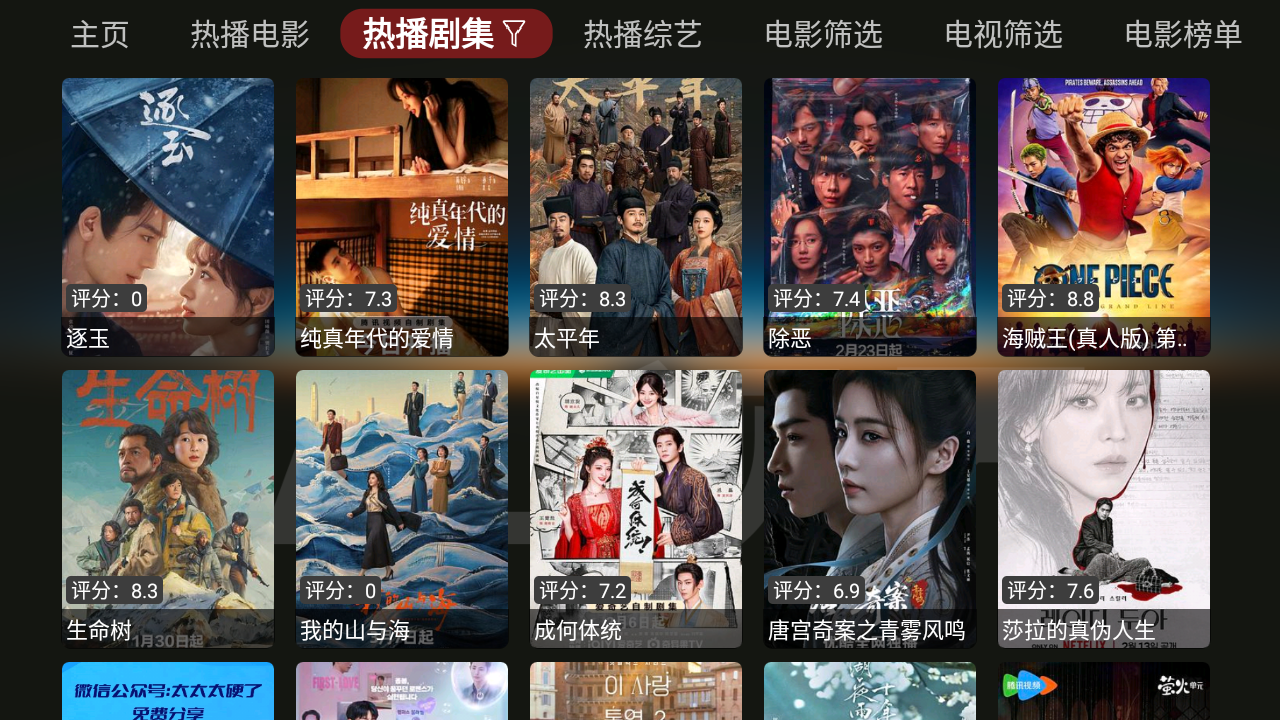Screen dimensions: 1280x720
Task: Open the 热播电影 tab
Action: pos(250,35)
